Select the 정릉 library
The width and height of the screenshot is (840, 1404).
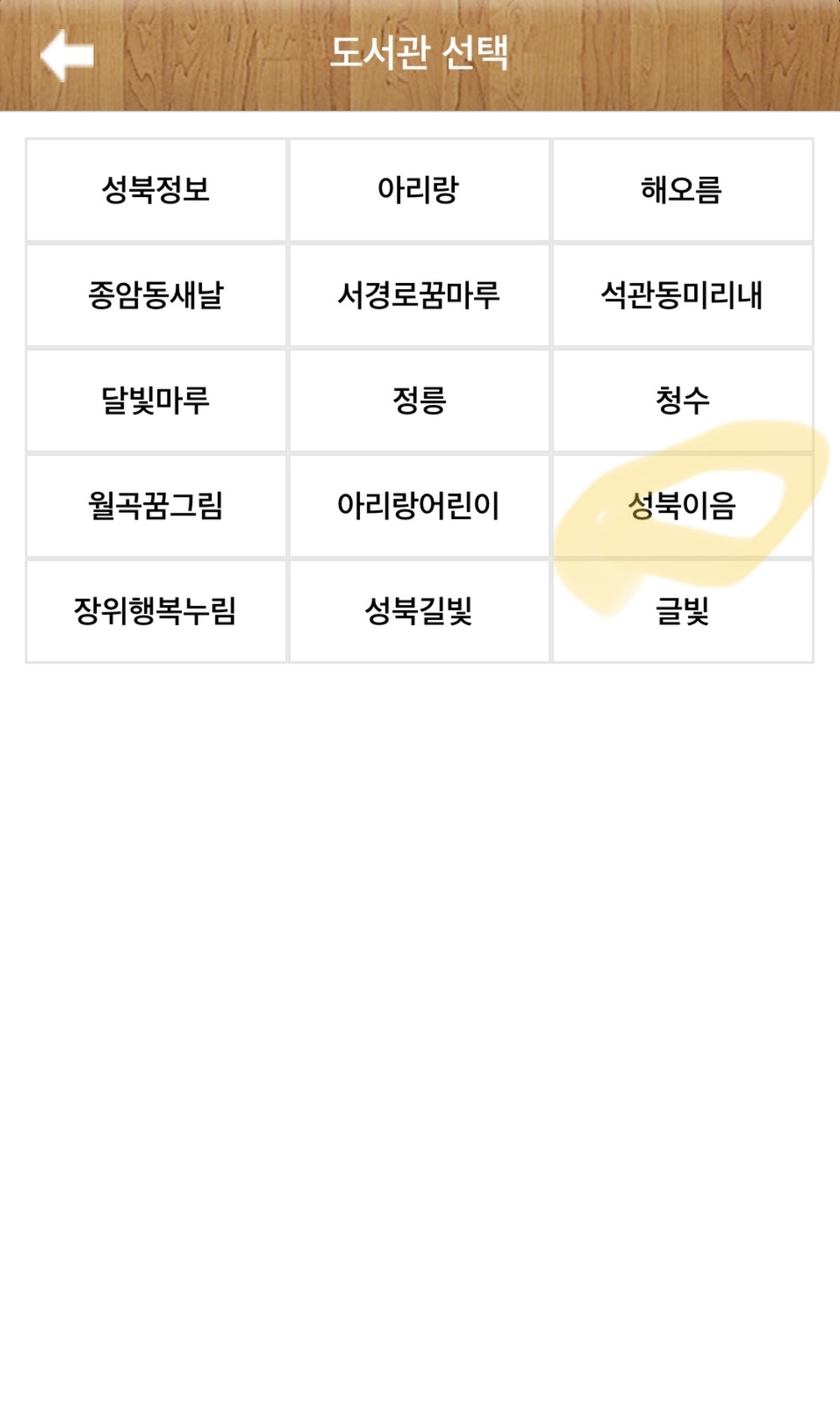[x=419, y=401]
